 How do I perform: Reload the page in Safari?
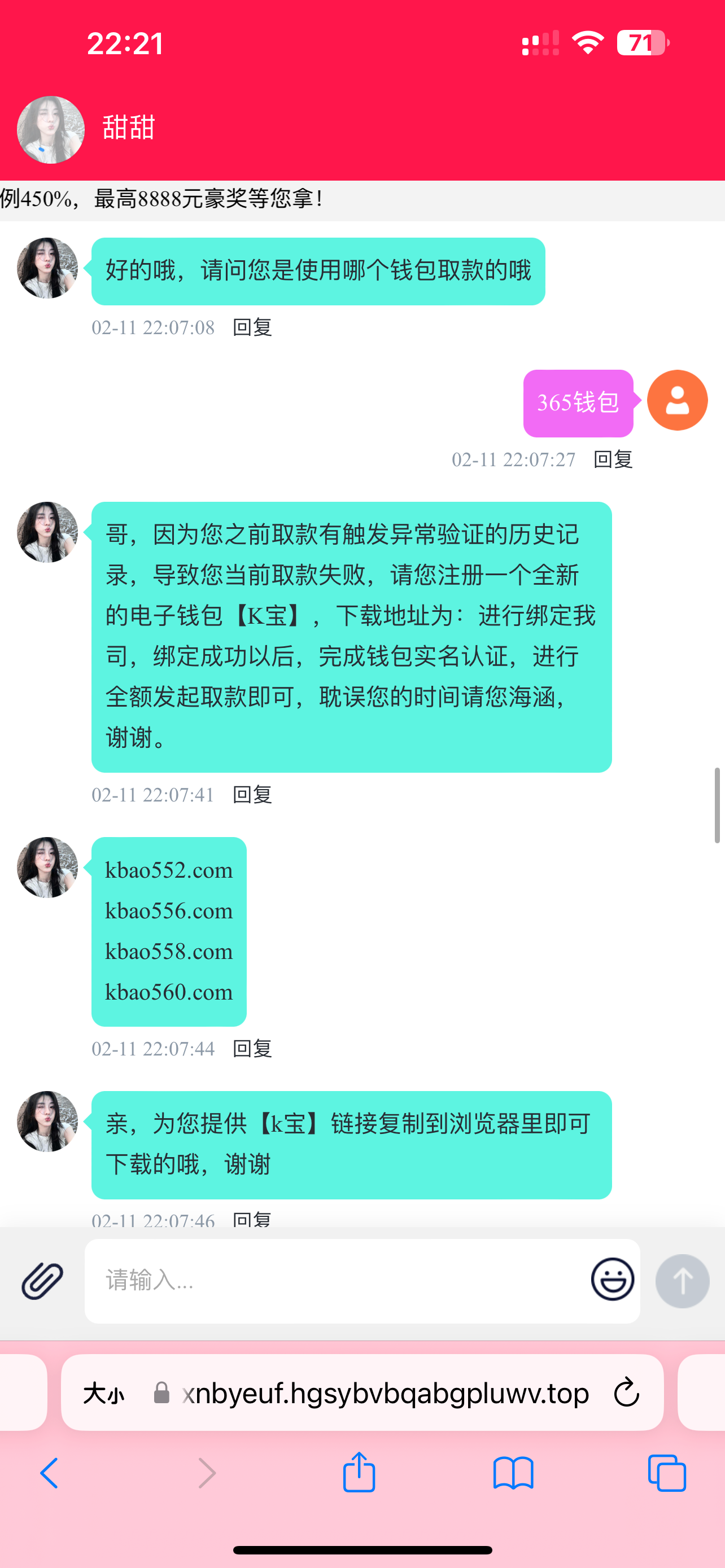point(626,1393)
